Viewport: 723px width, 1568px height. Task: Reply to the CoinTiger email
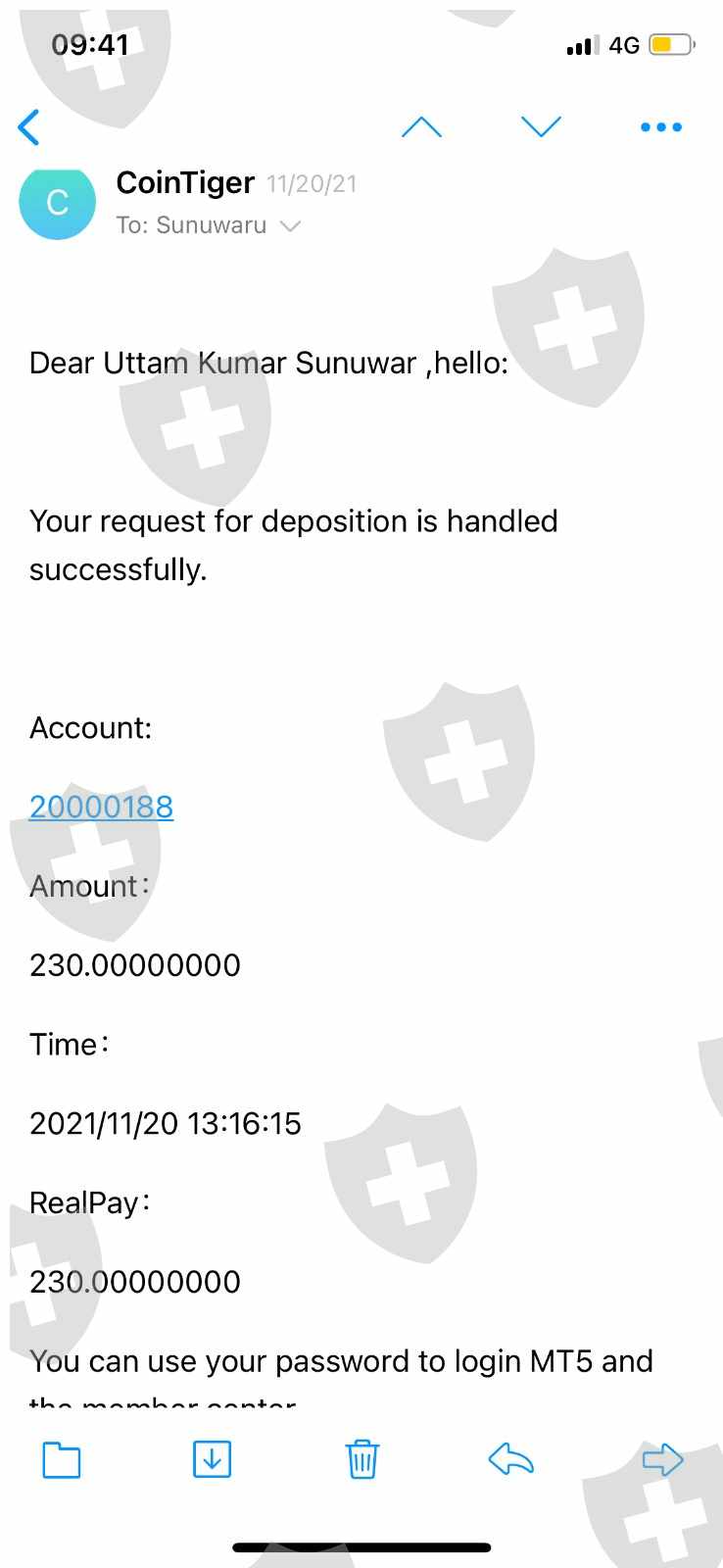(x=510, y=1459)
